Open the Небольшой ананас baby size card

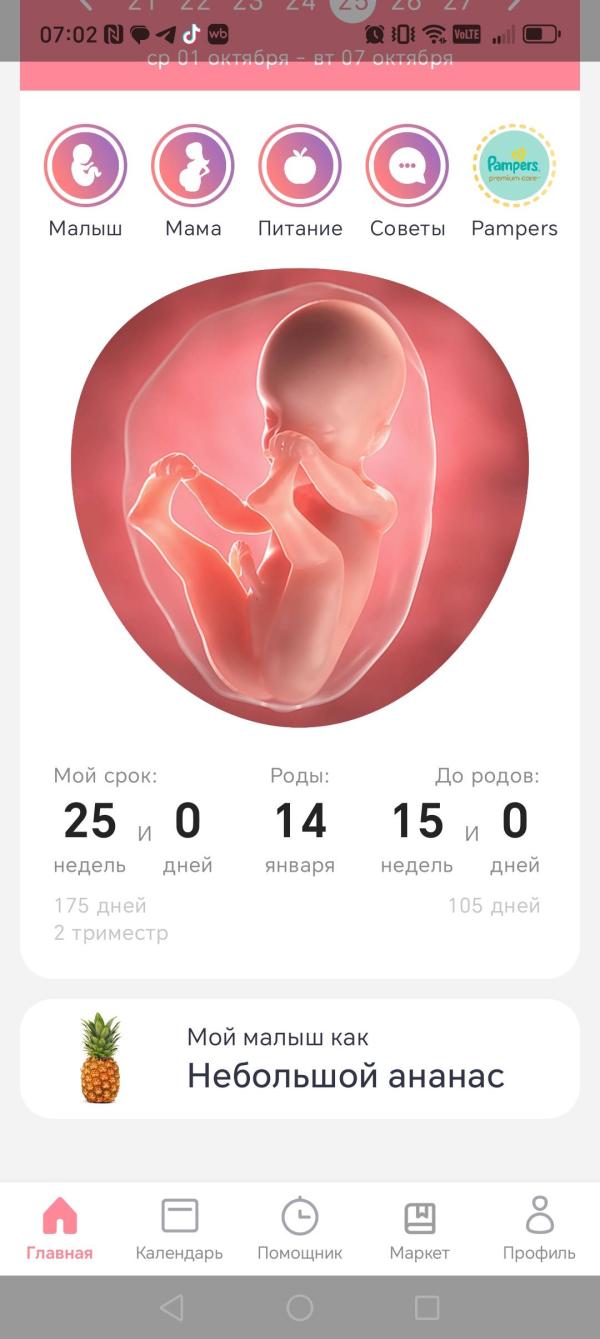[300, 1059]
